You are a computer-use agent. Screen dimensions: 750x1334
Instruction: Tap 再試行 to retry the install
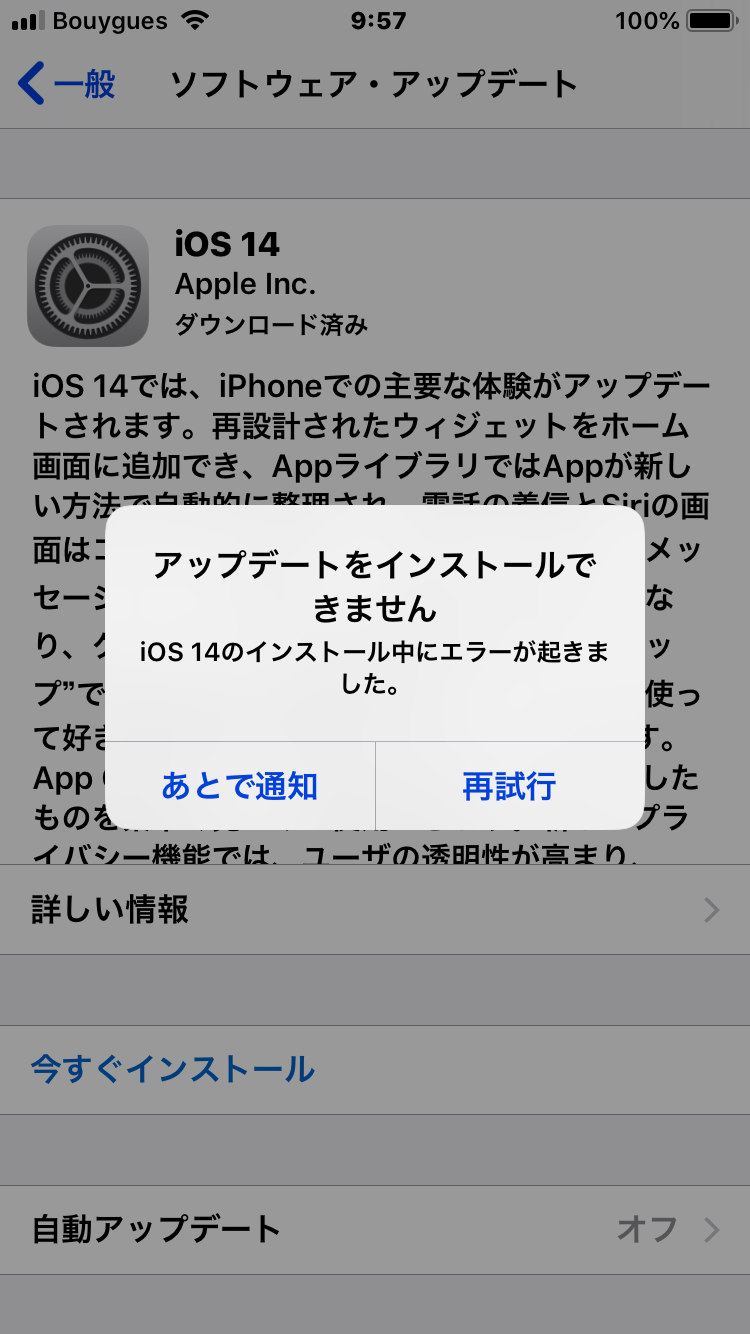click(x=509, y=786)
